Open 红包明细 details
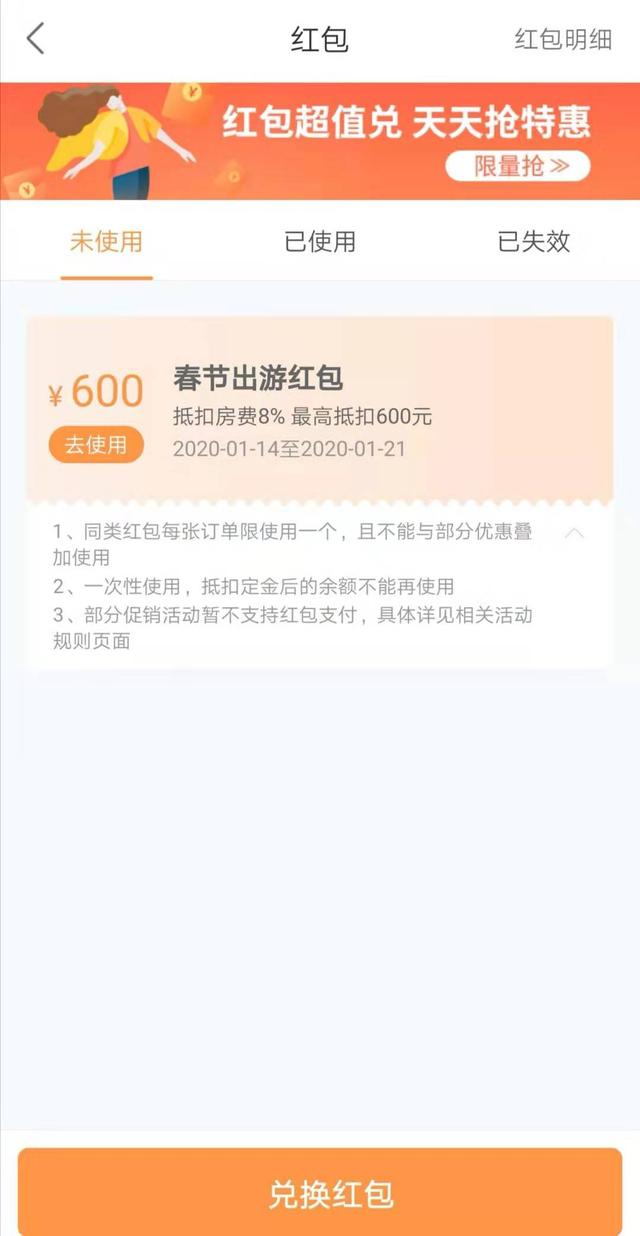The image size is (640, 1236). pos(562,40)
